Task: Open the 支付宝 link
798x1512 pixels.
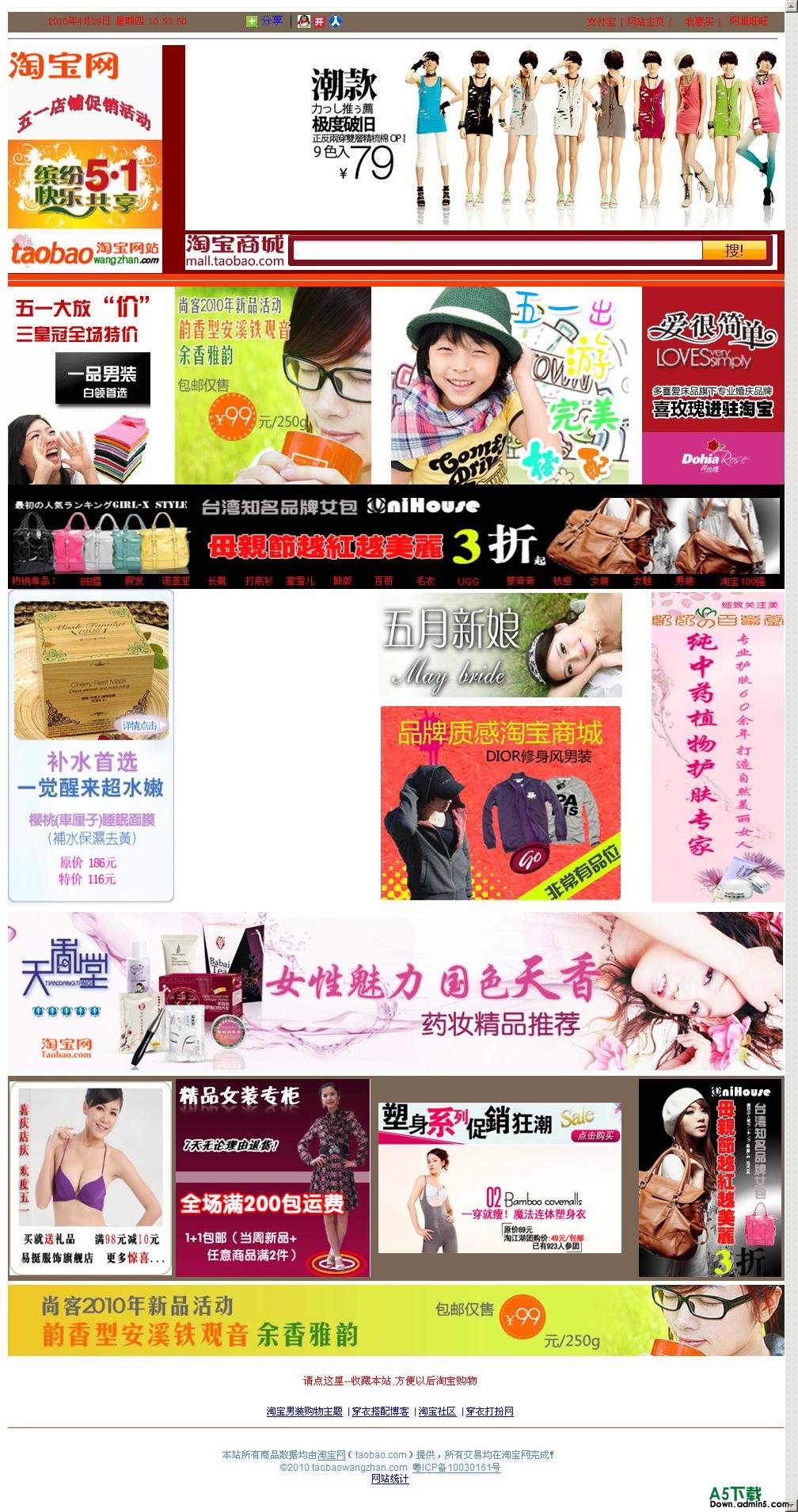Action: point(601,22)
